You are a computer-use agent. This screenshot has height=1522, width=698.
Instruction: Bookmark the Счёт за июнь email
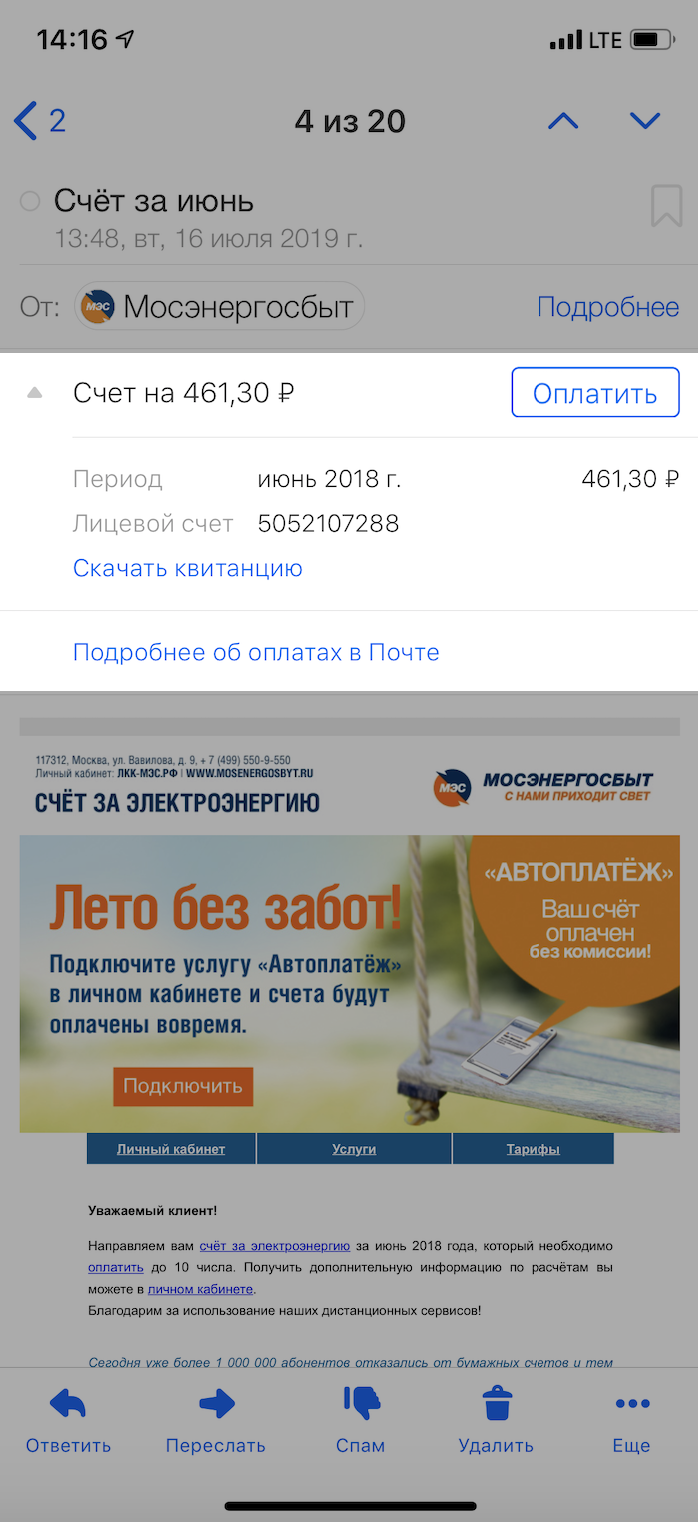pos(665,206)
